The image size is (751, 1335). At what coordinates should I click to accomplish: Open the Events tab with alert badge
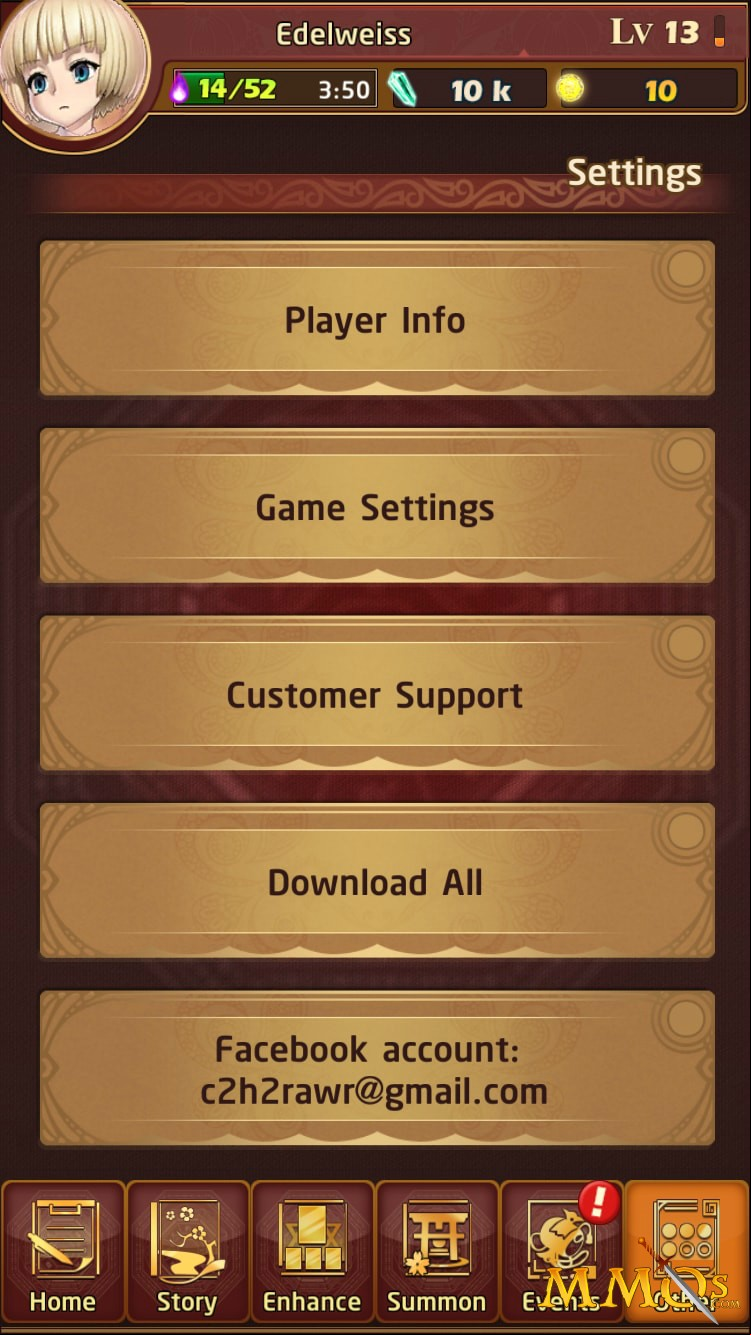561,1251
